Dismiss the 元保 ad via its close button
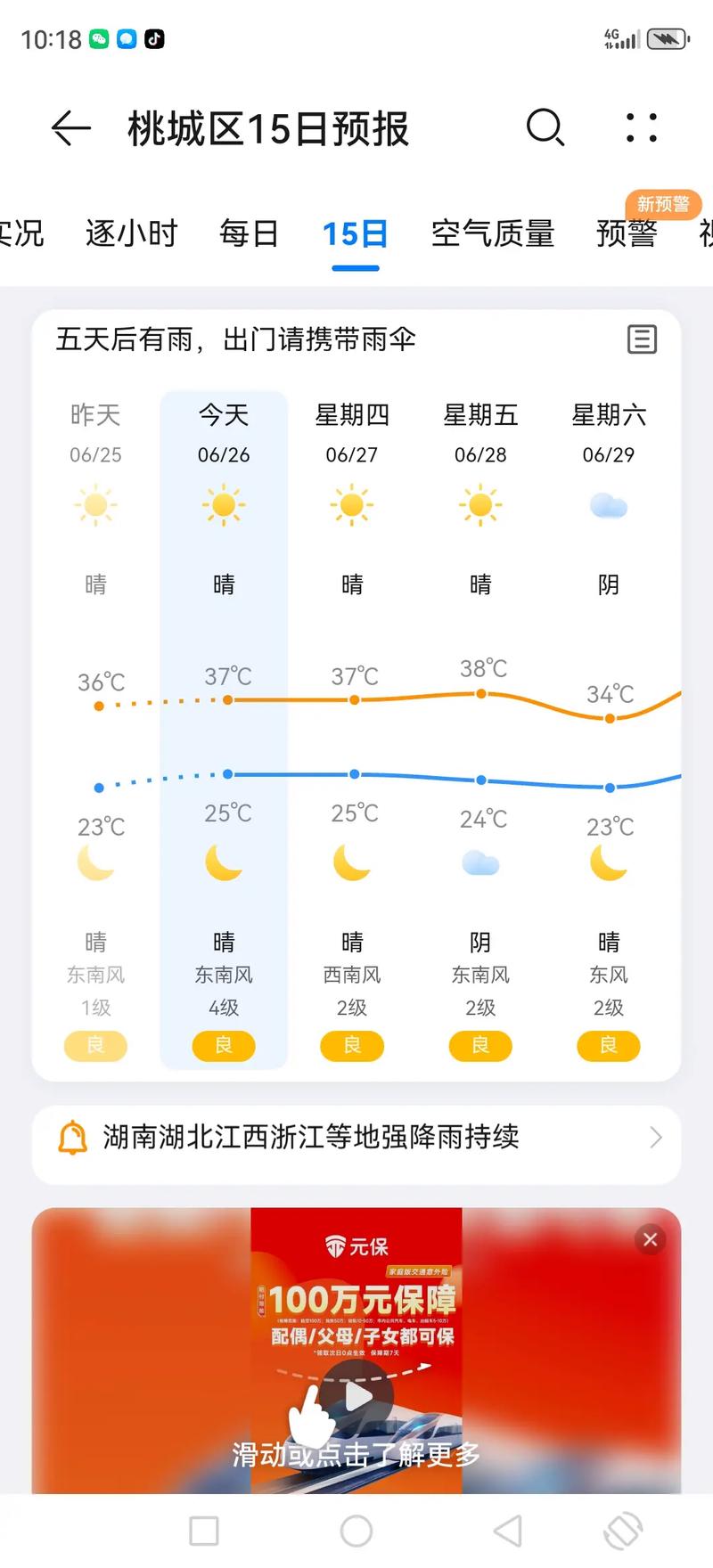The image size is (713, 1568). [650, 1239]
